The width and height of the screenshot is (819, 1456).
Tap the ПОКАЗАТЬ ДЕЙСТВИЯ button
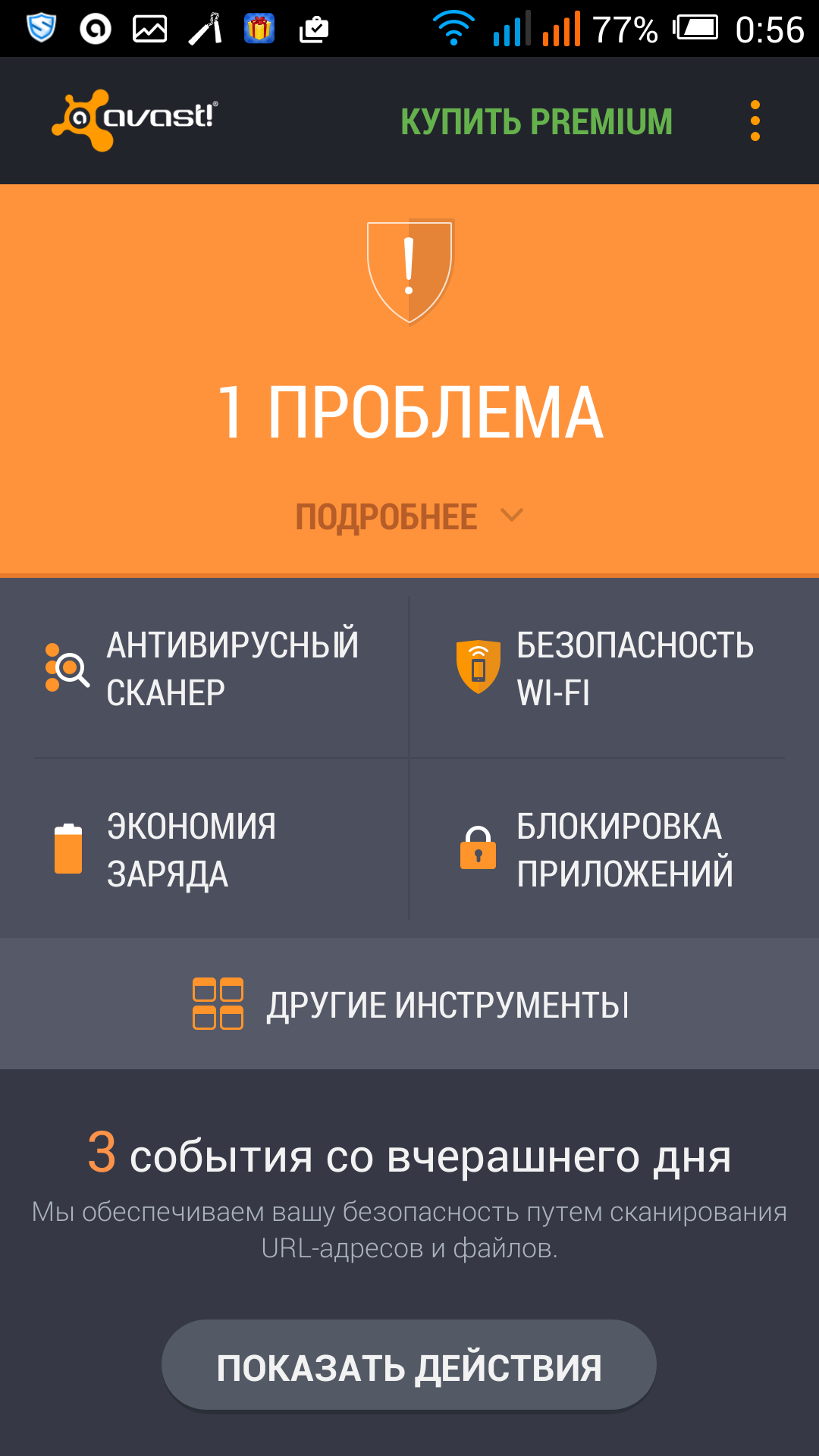pos(409,1367)
